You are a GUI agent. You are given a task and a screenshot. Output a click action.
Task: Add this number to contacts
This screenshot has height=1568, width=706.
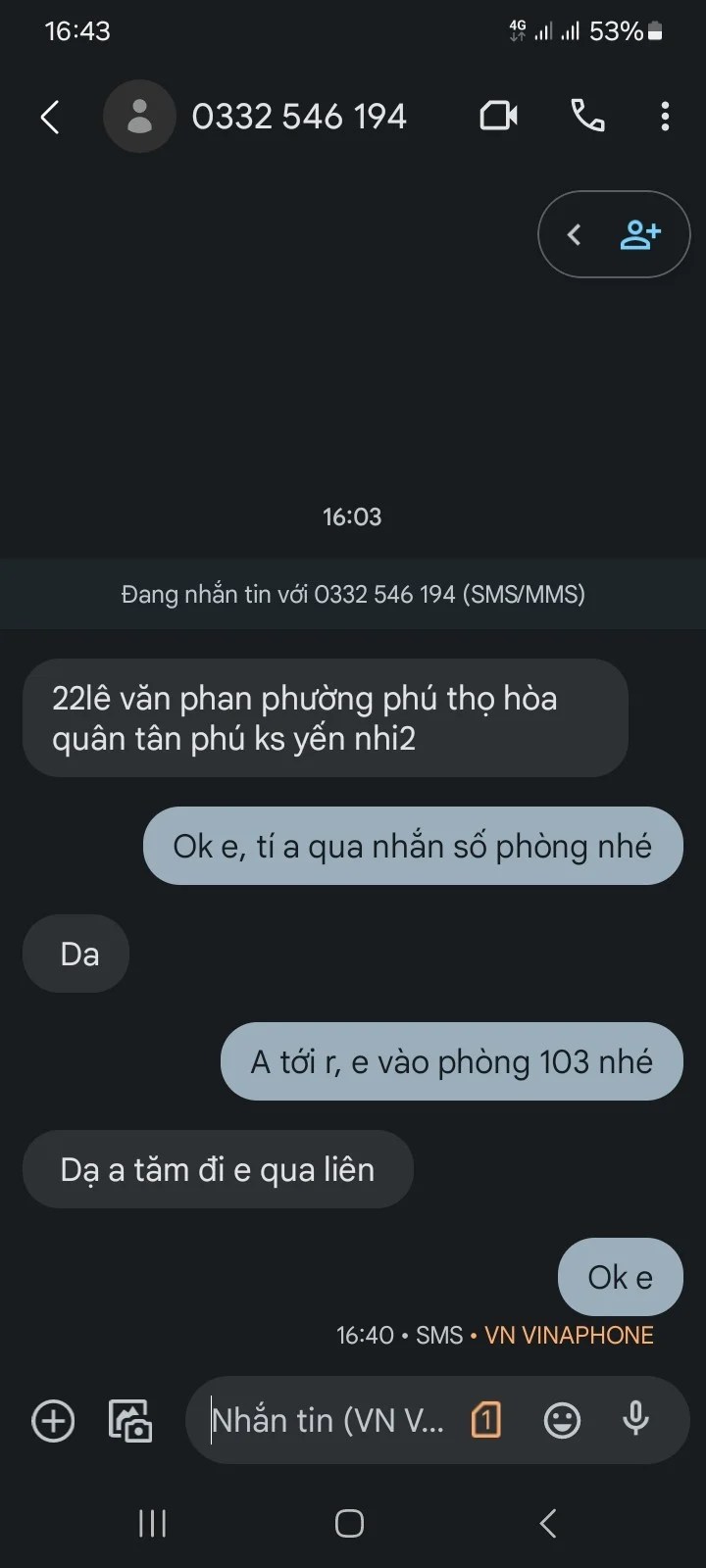[x=640, y=235]
